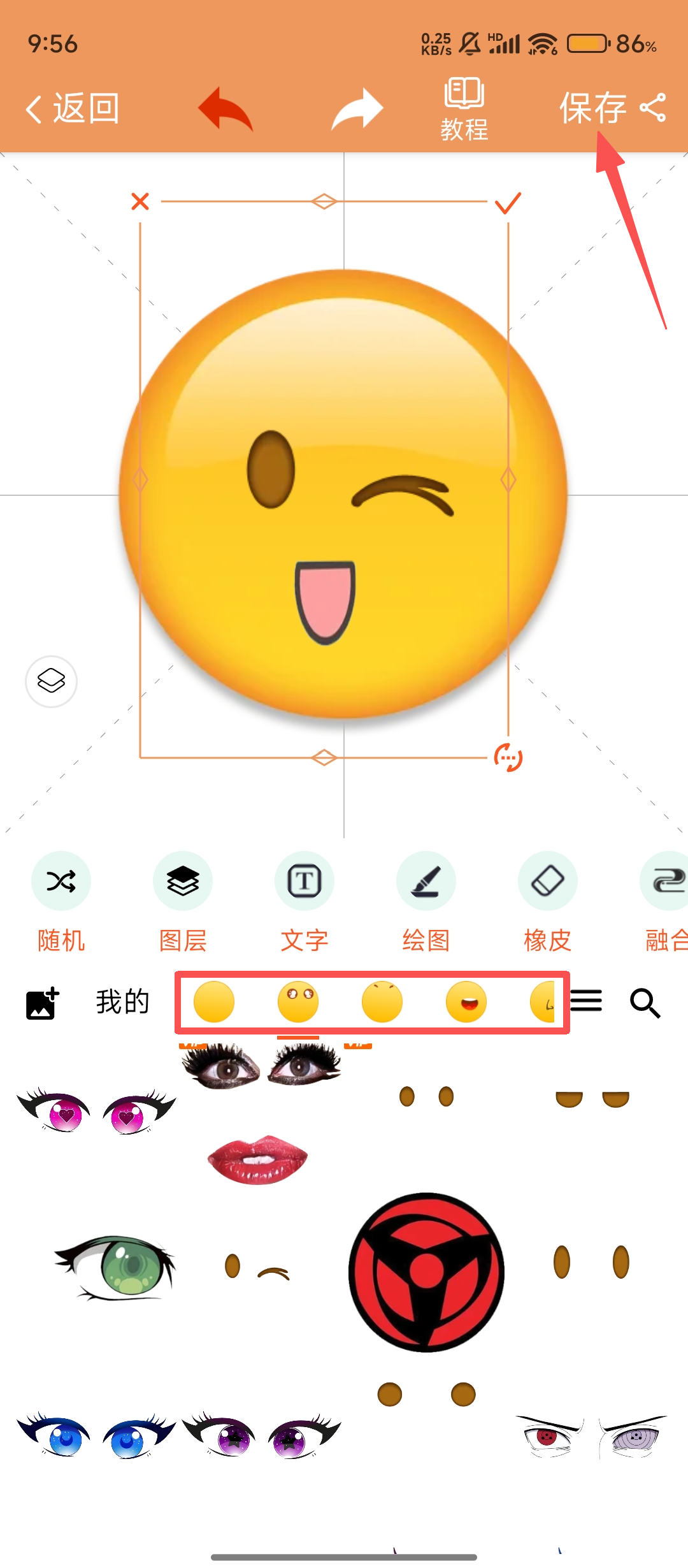Cancel selection with the X mark
Screen dimensions: 688x1568
click(x=140, y=201)
